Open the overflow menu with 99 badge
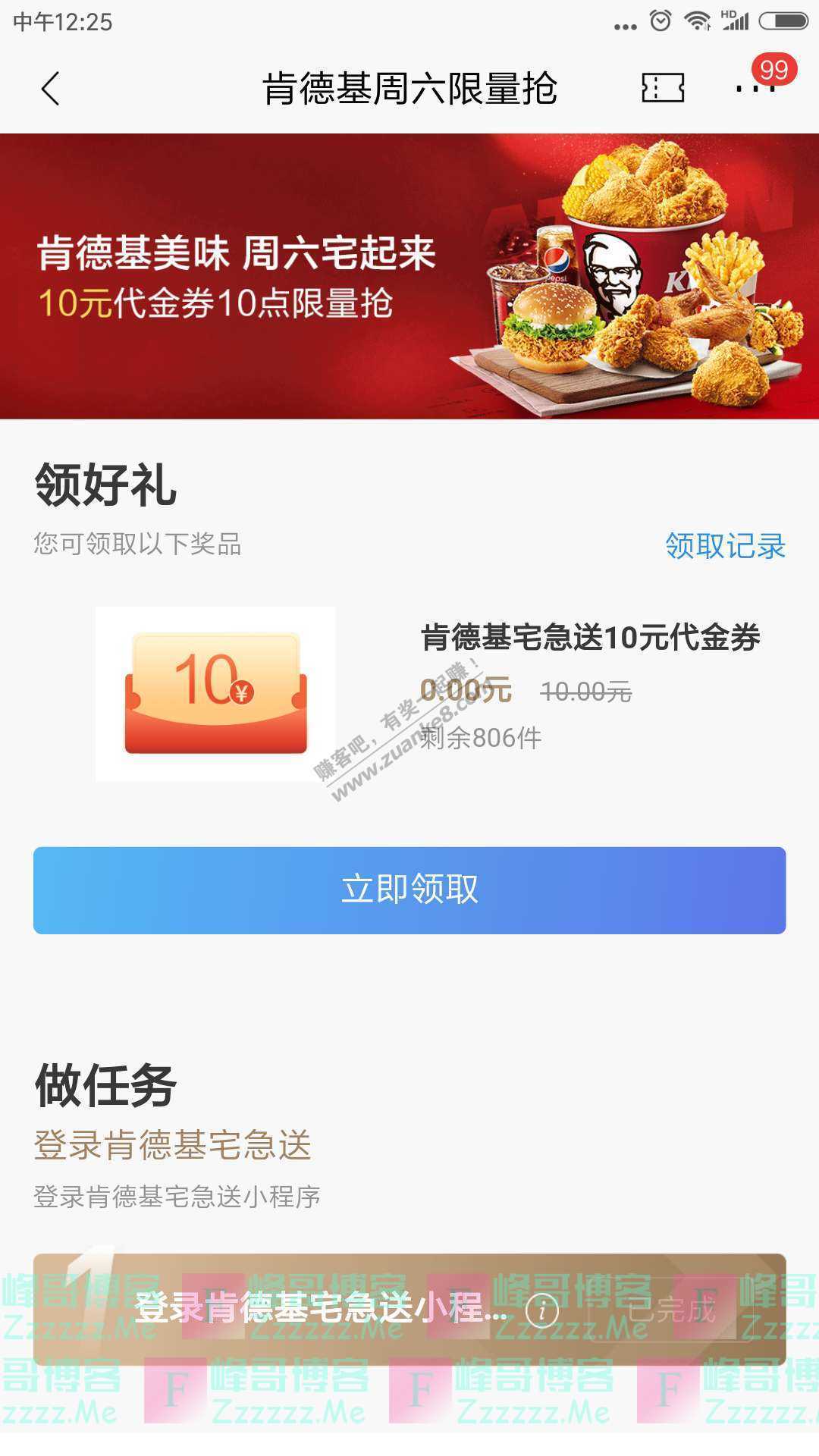 click(755, 88)
